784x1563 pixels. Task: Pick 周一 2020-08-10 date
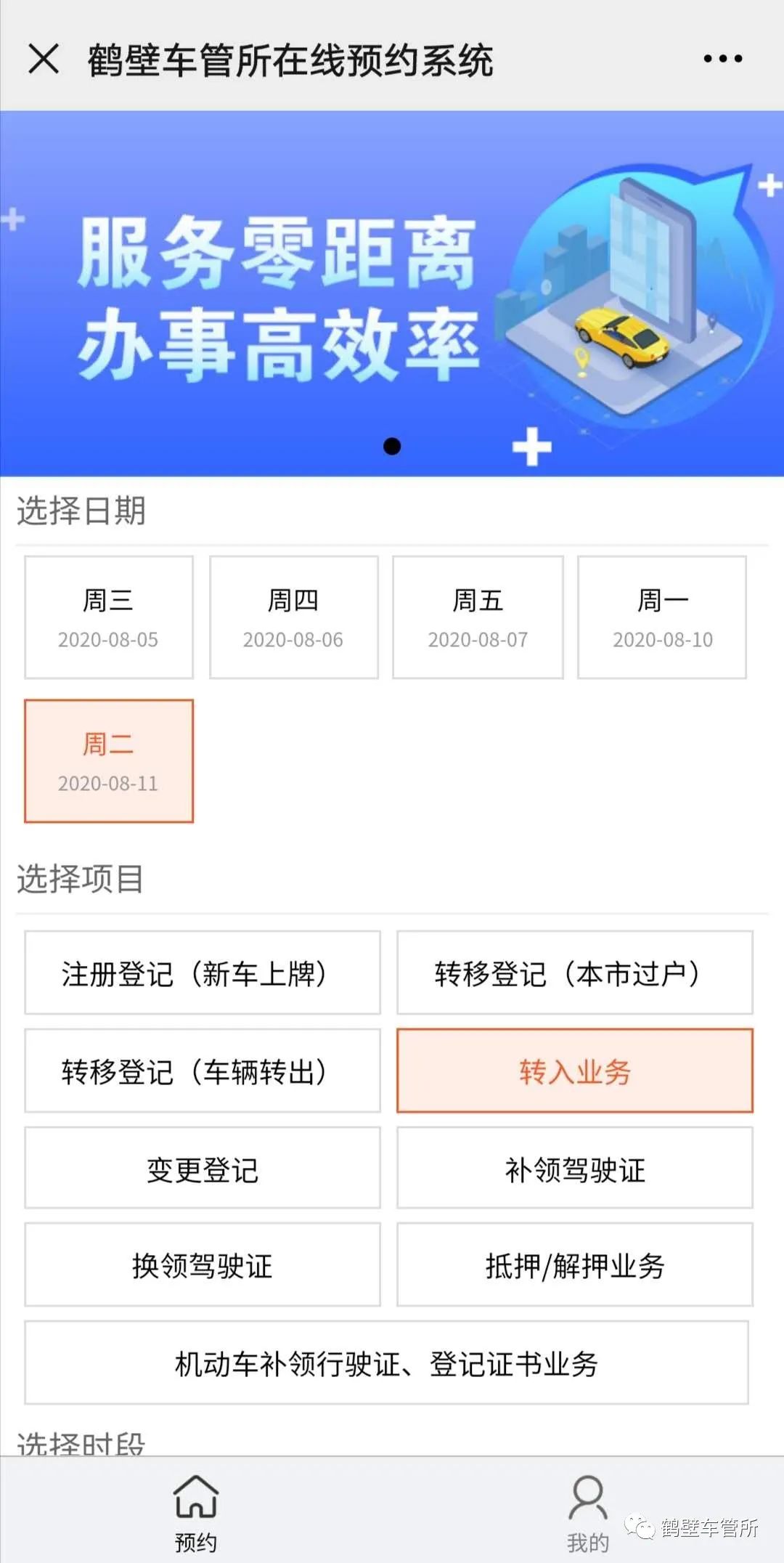[x=662, y=617]
